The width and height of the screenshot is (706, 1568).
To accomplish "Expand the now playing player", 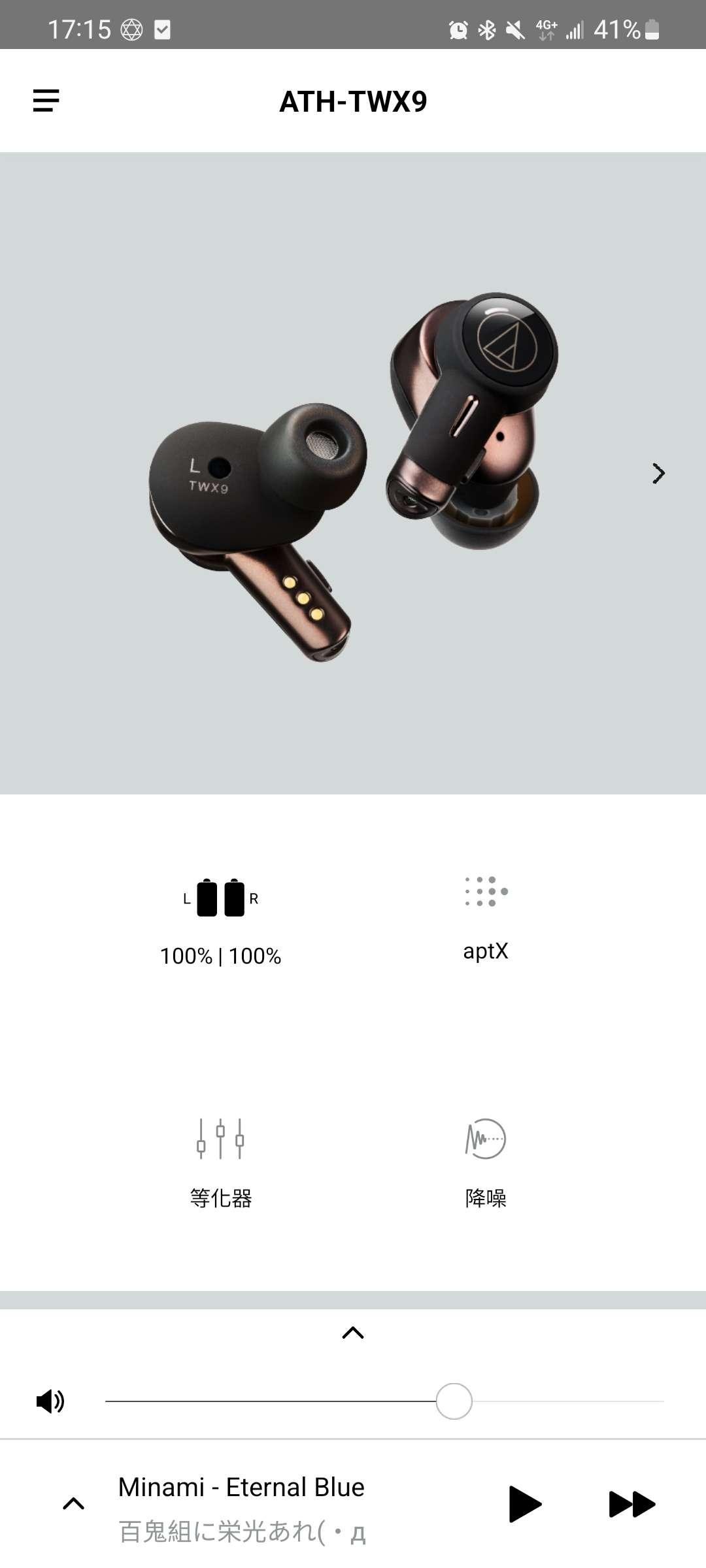I will [73, 1504].
